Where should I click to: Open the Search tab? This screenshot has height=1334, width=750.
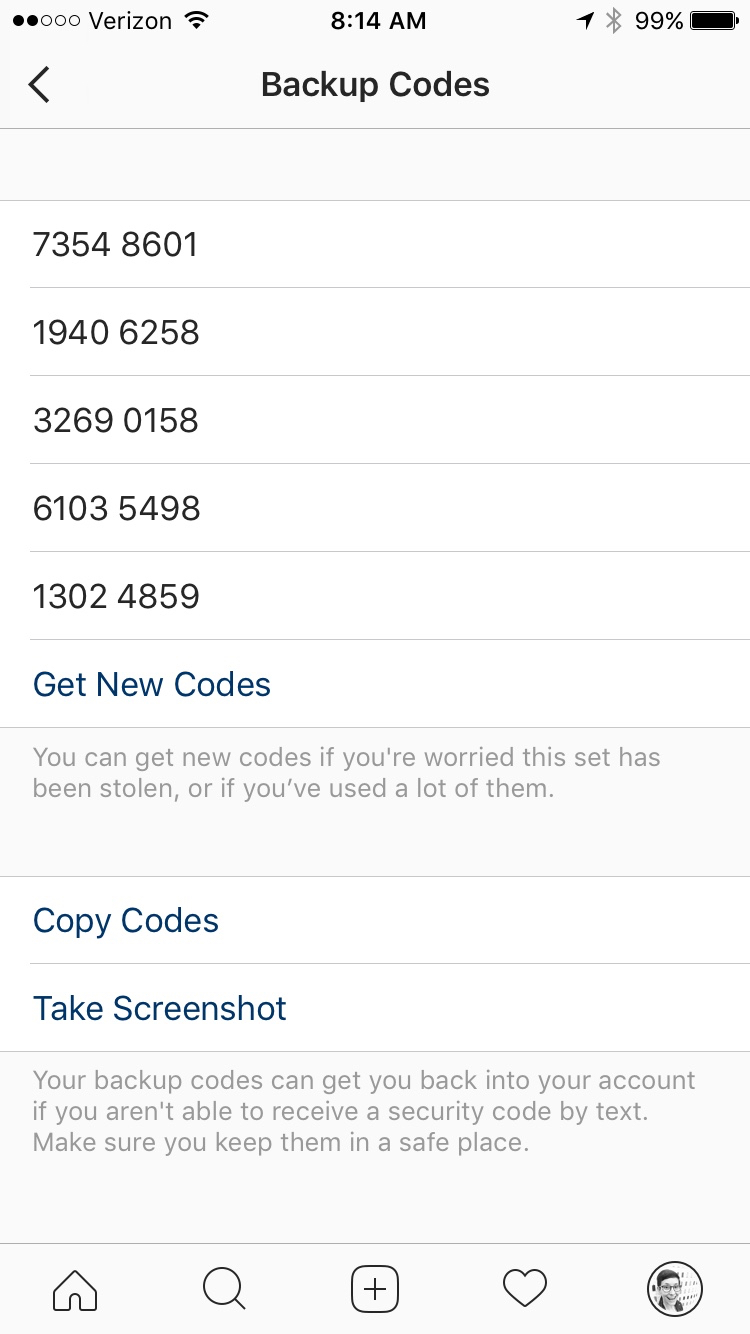click(x=224, y=1289)
